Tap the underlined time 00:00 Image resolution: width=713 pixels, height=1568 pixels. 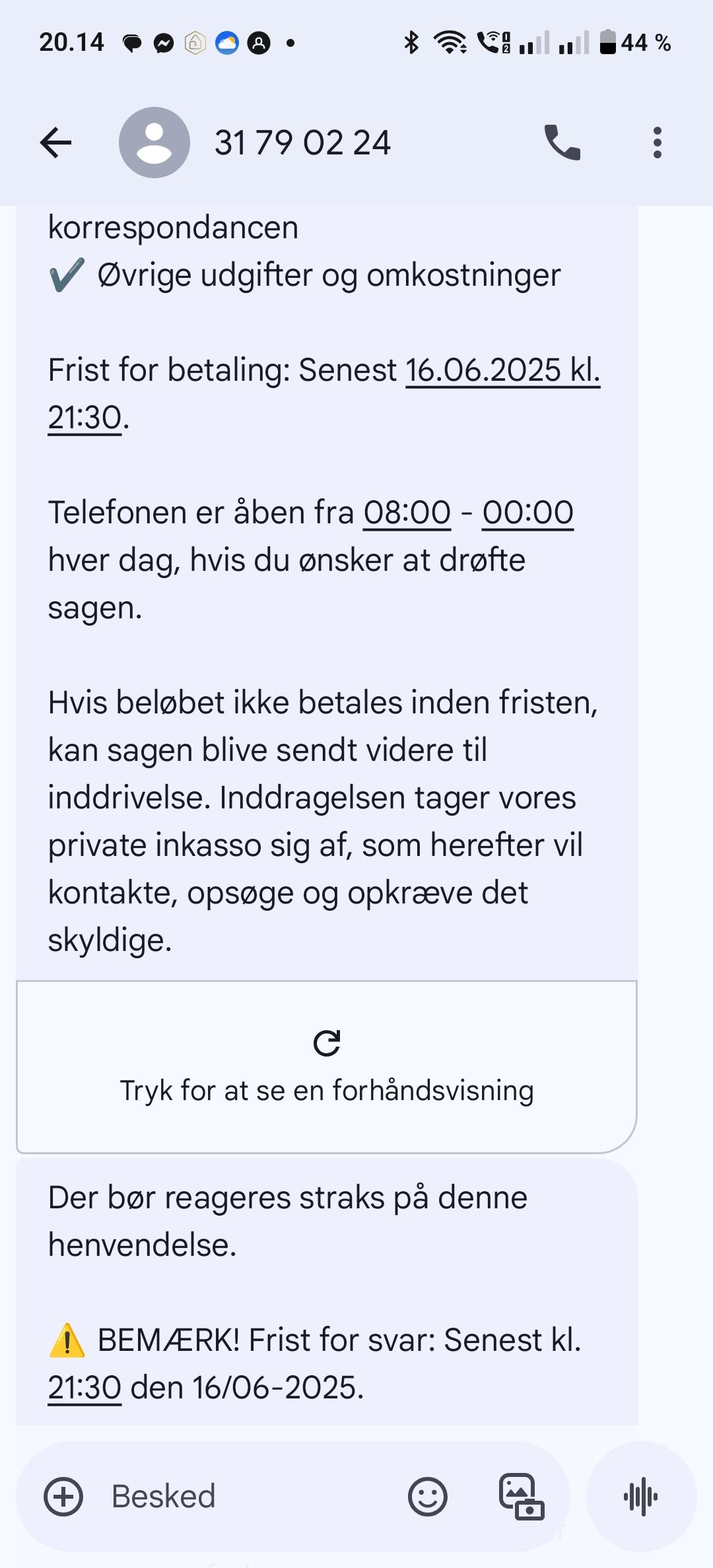(527, 513)
